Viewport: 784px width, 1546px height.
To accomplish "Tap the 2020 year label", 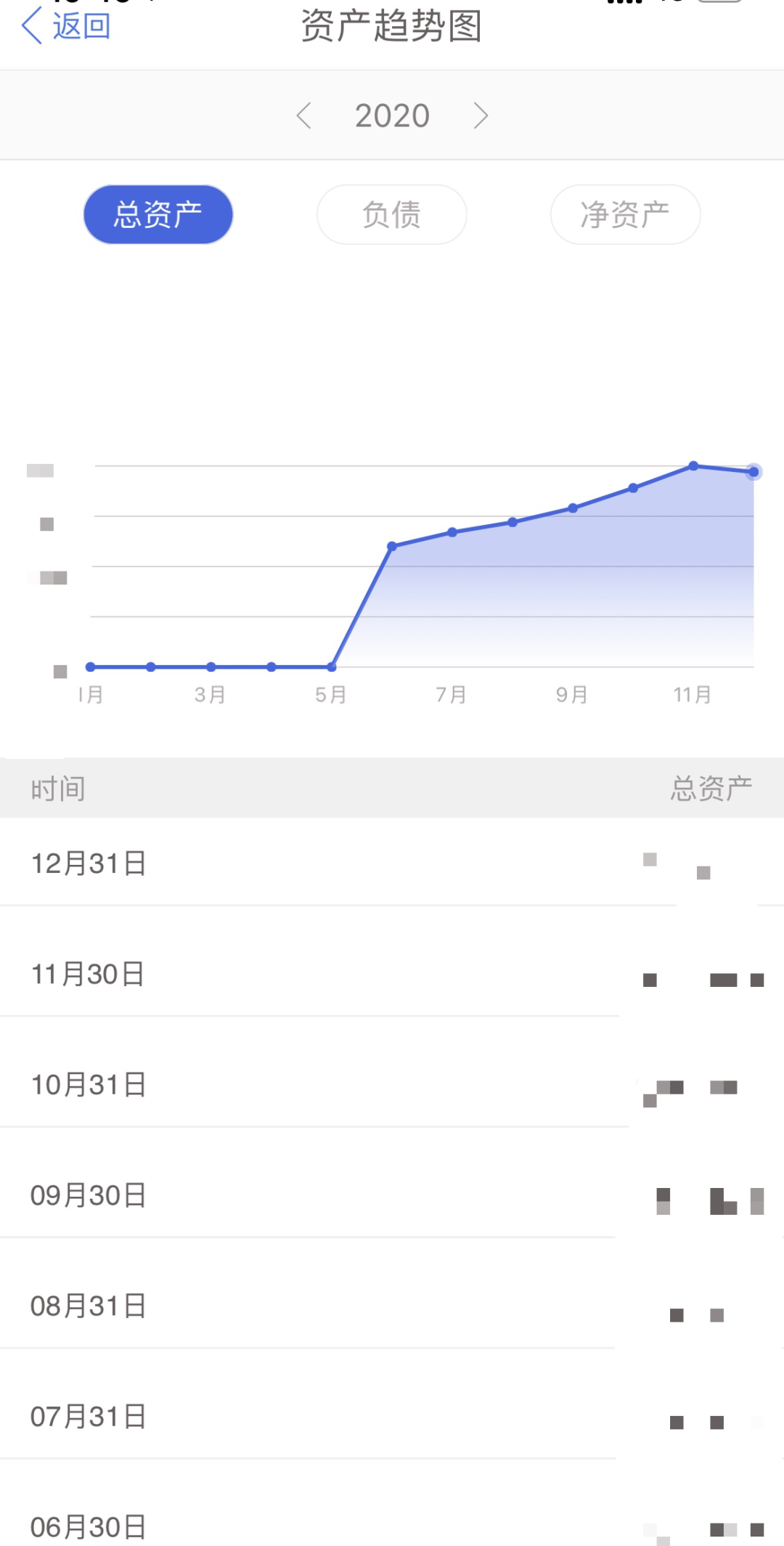I will pos(392,115).
